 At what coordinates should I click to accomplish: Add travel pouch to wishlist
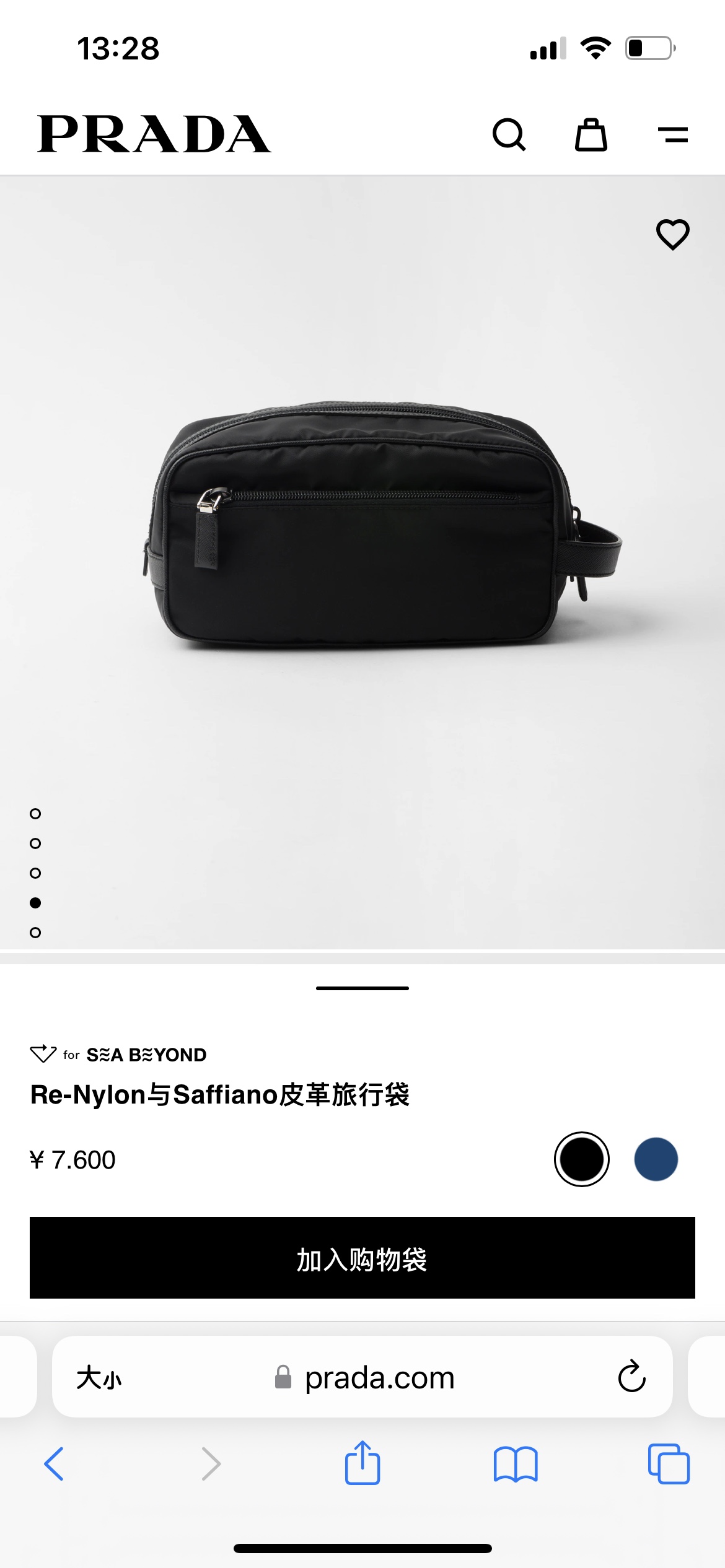pyautogui.click(x=673, y=235)
